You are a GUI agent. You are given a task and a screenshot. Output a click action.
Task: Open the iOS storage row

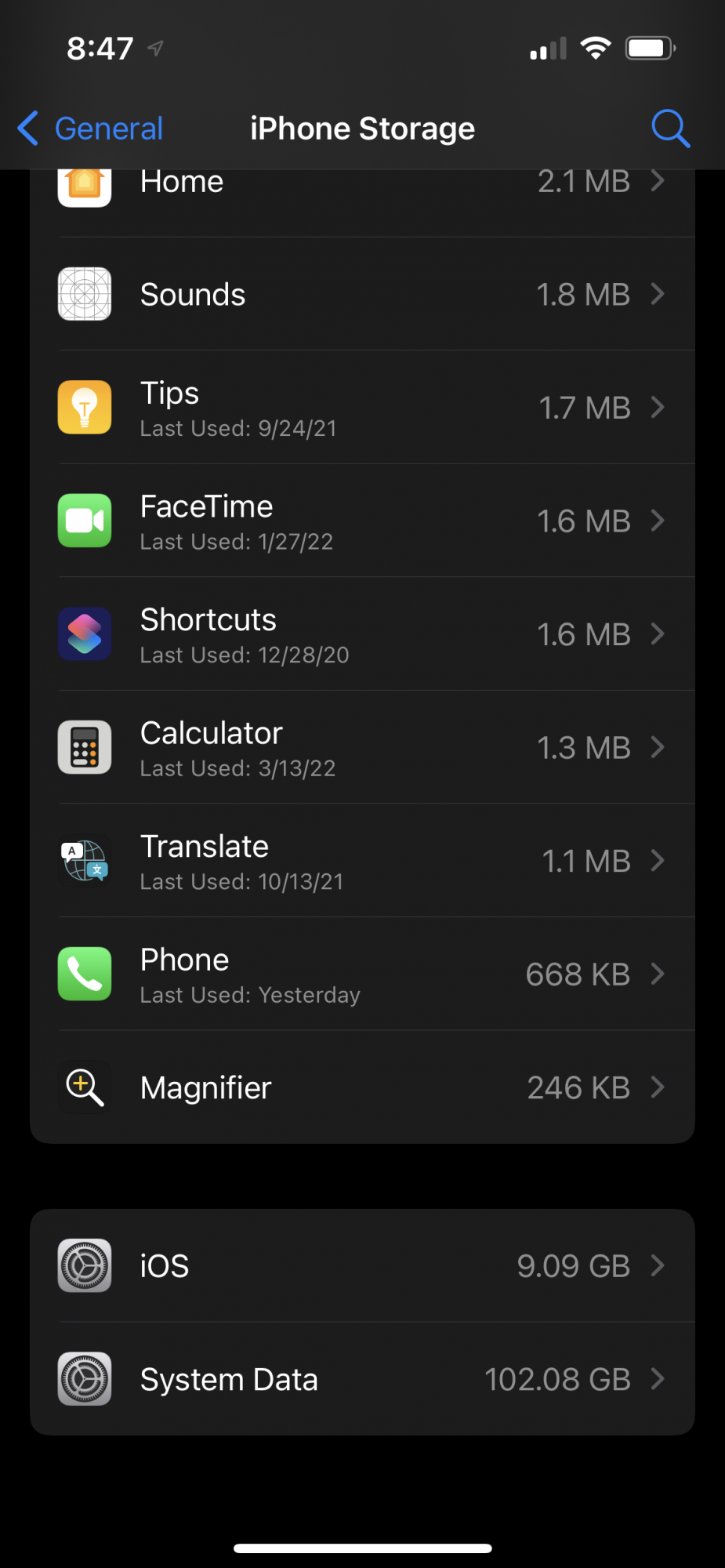tap(362, 1265)
